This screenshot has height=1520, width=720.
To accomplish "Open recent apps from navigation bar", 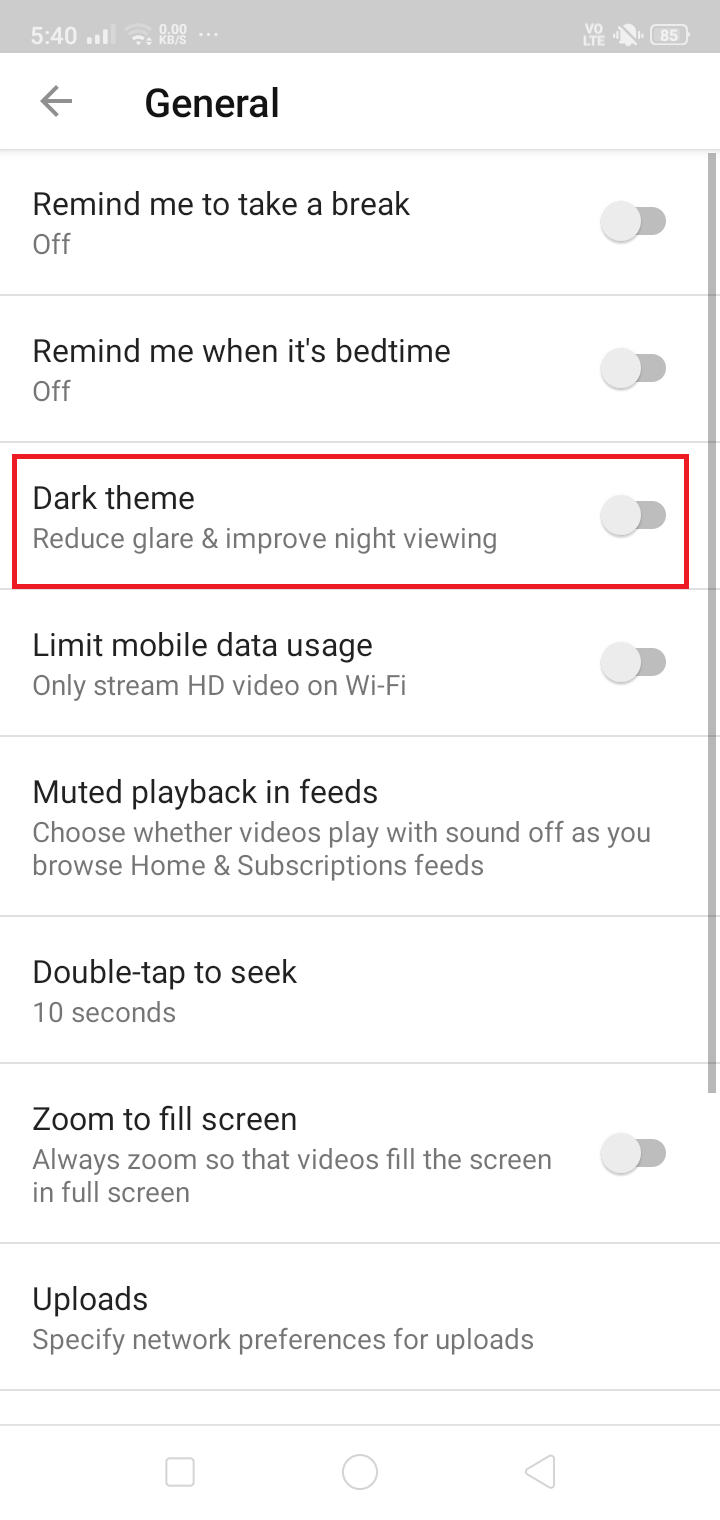I will click(x=180, y=1472).
